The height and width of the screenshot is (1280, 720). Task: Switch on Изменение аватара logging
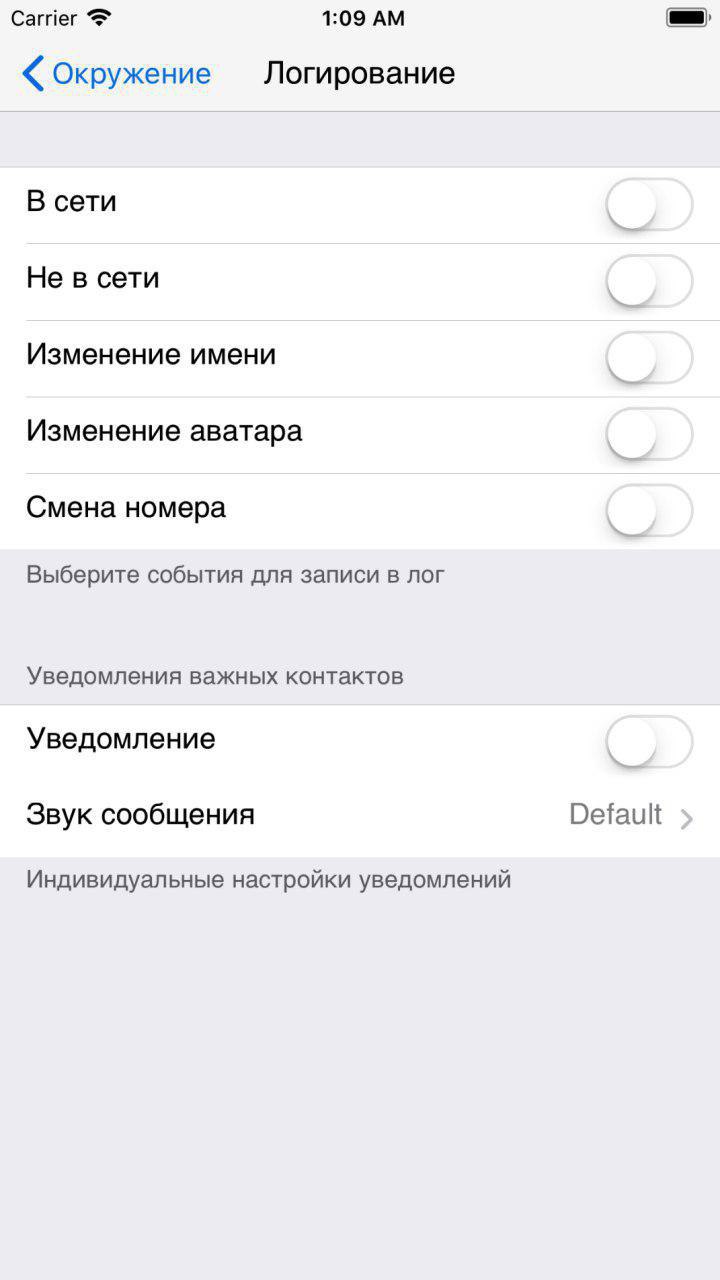(x=649, y=434)
